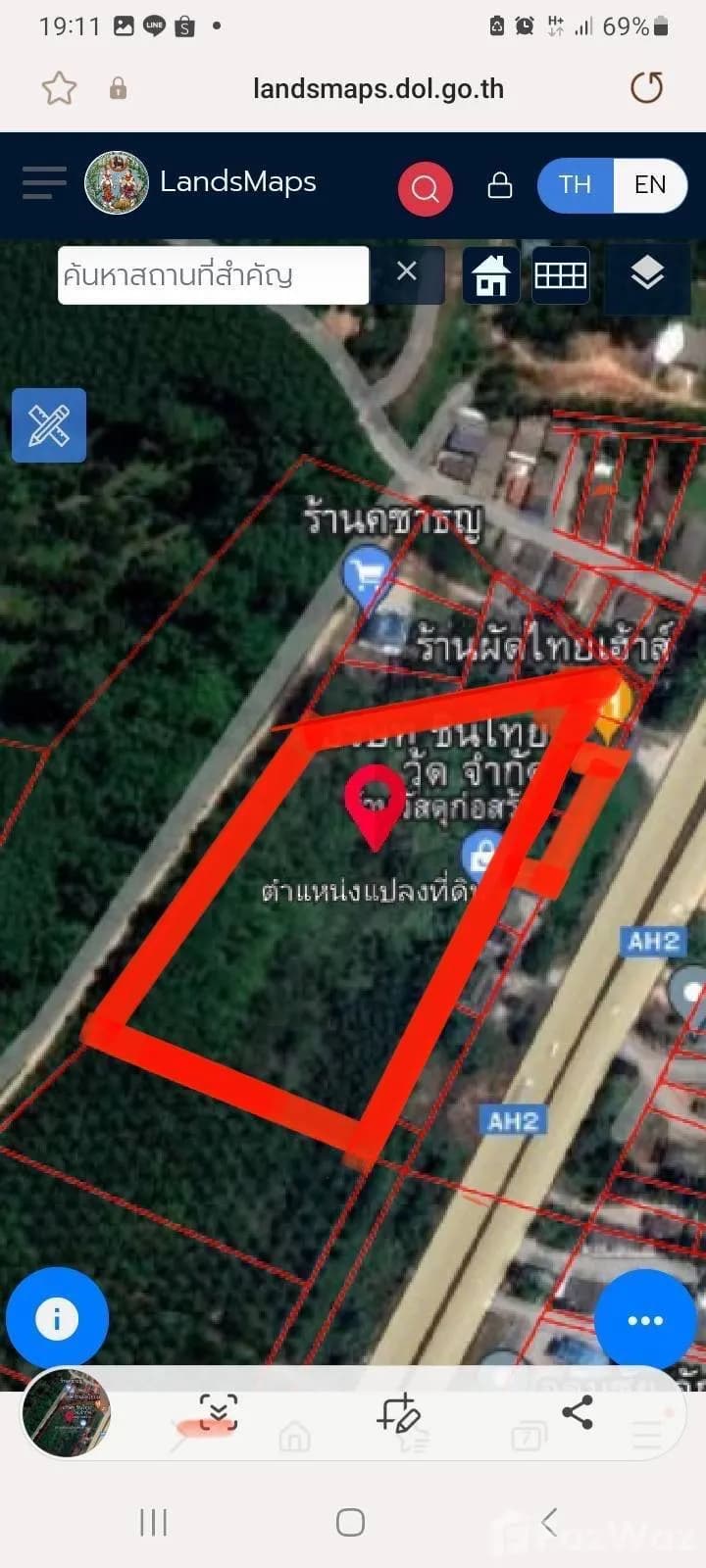The width and height of the screenshot is (706, 1568).
Task: Switch language to TH
Action: 576,184
